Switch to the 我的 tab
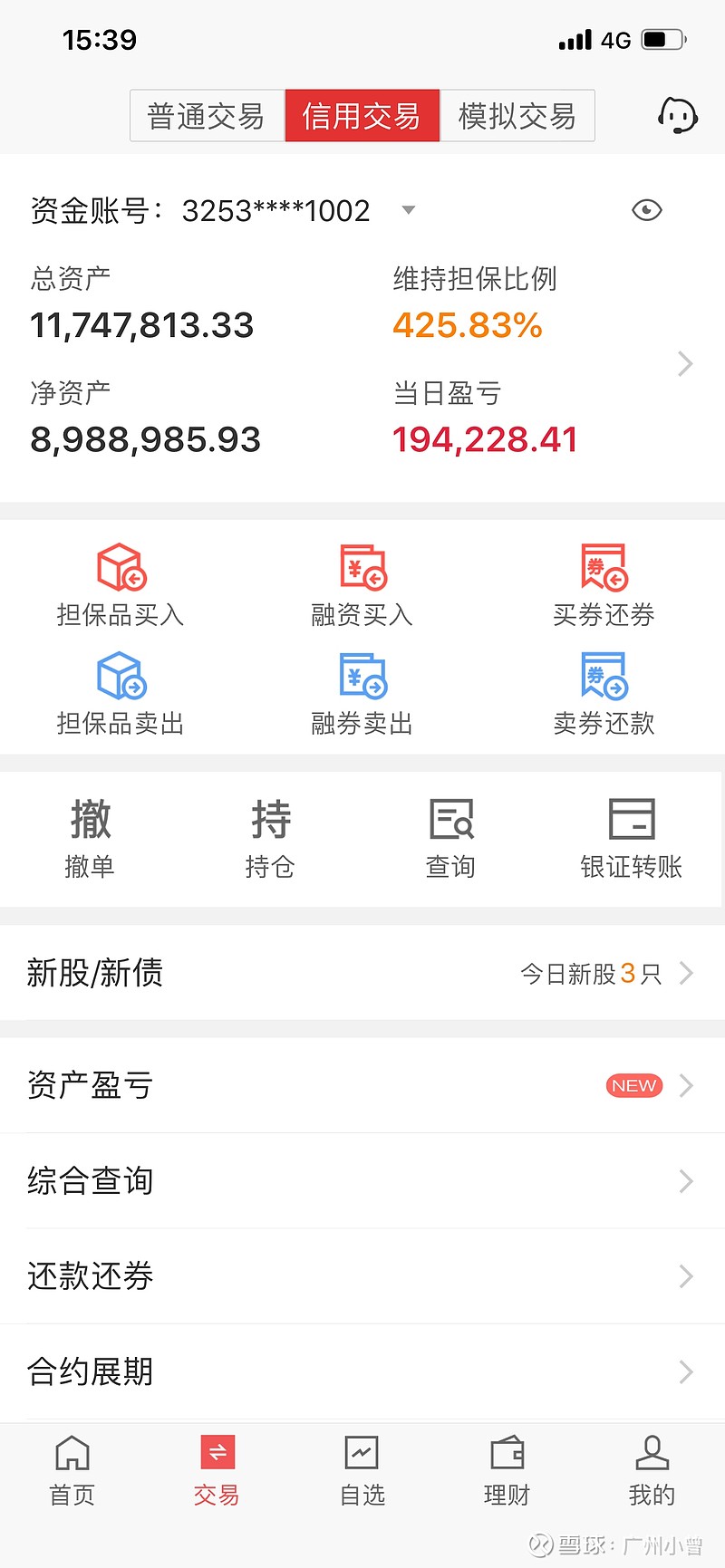The height and width of the screenshot is (1568, 725). [652, 1471]
